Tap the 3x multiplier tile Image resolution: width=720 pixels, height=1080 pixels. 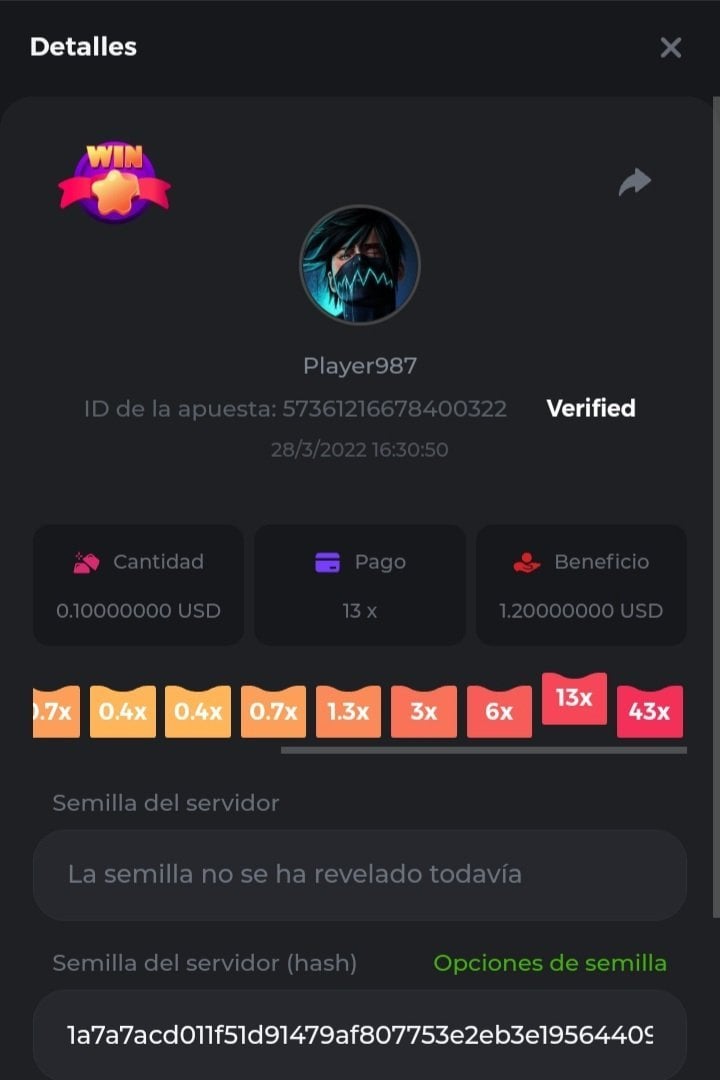point(424,712)
